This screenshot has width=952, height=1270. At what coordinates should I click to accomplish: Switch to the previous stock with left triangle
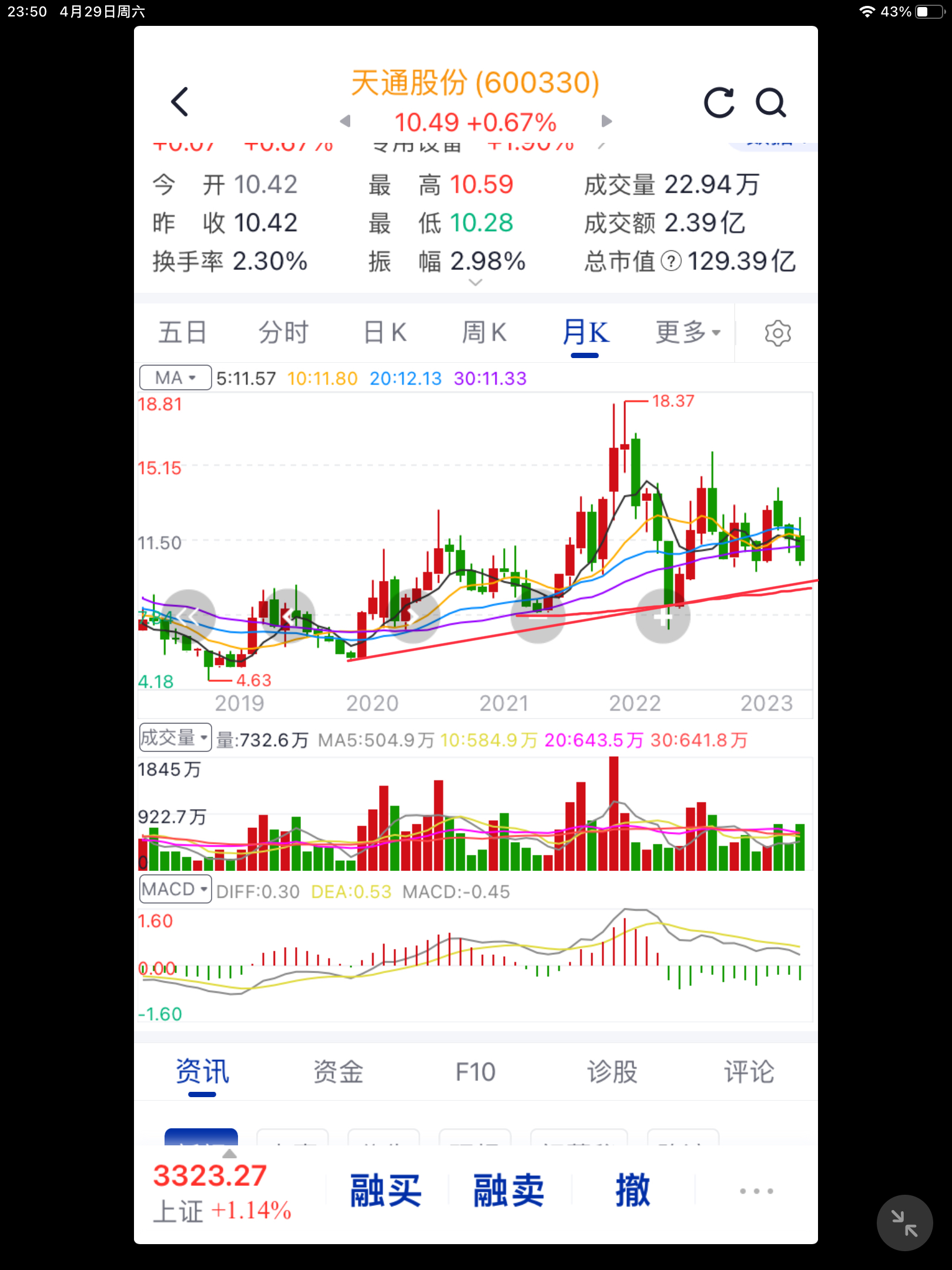pos(345,121)
